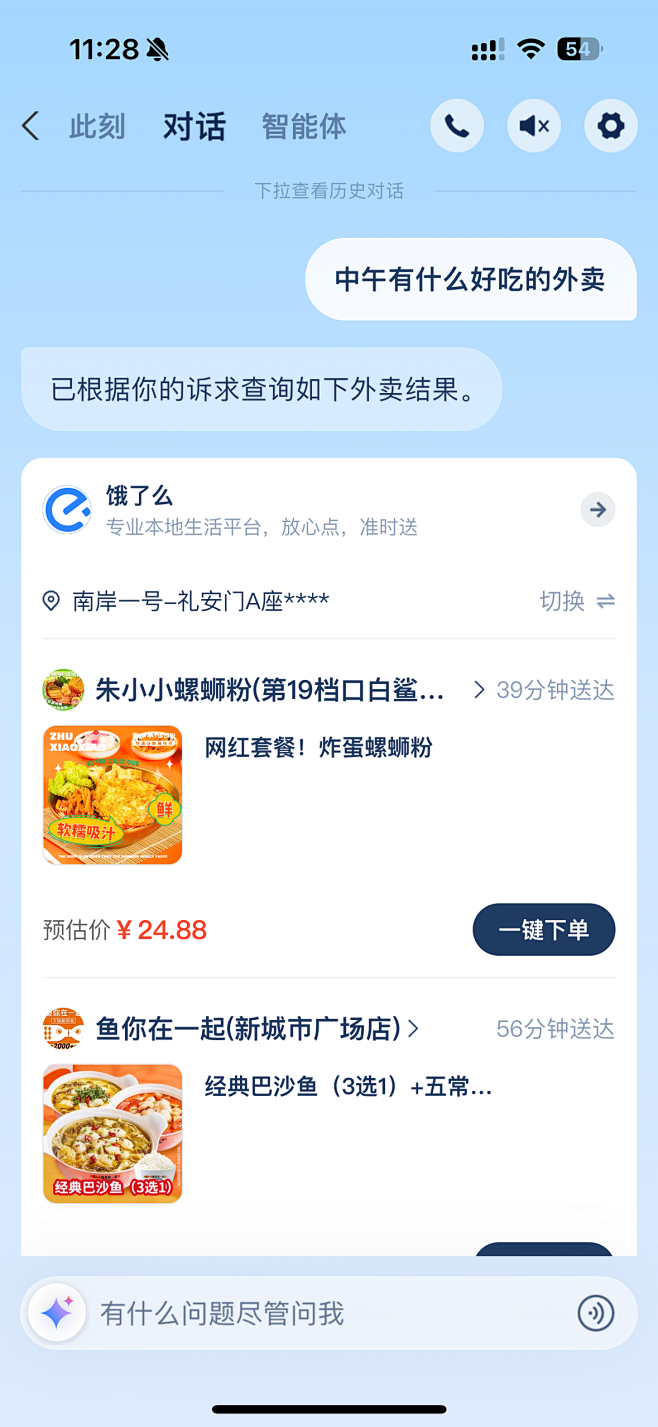View the 经典巴沙鱼 dish image
Viewport: 658px width, 1427px height.
coord(113,1133)
